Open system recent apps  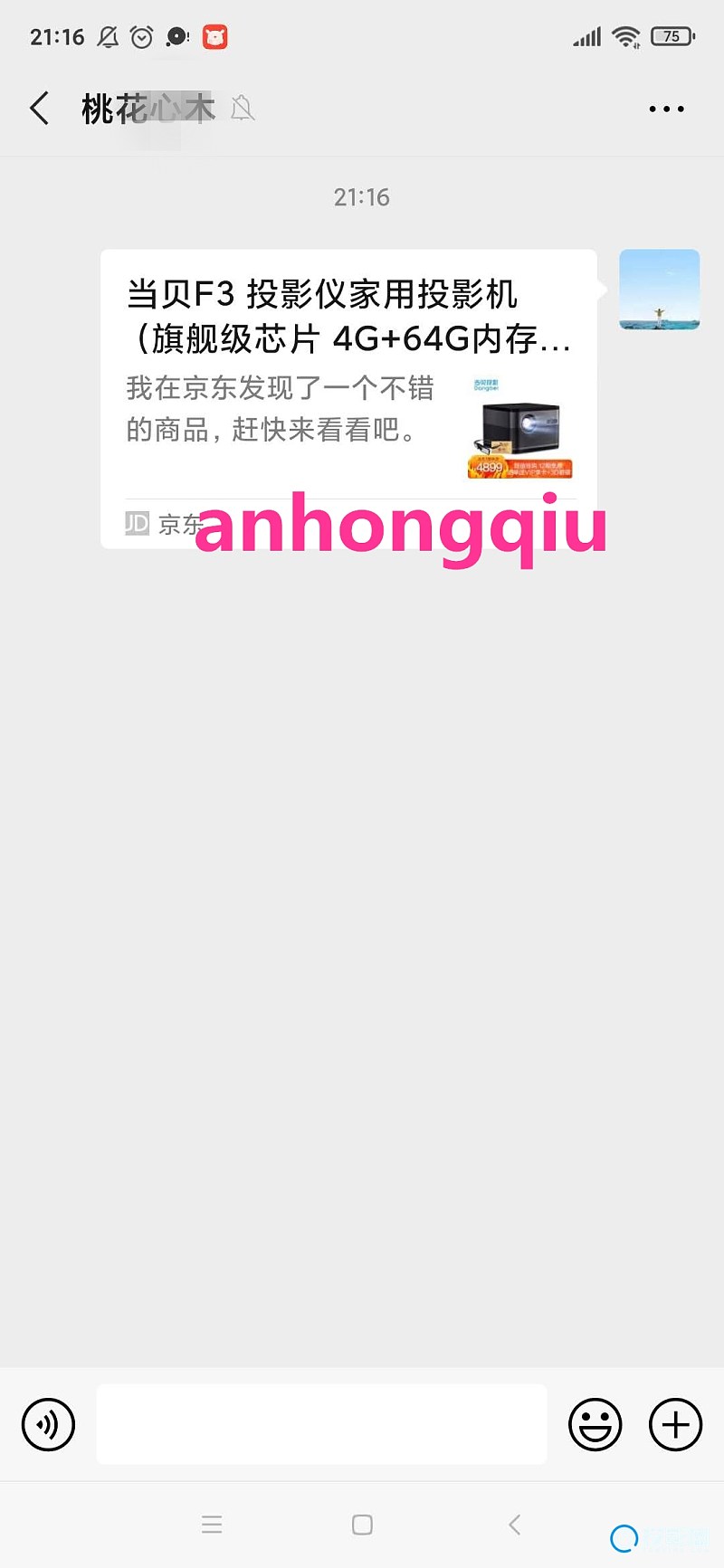coord(212,1525)
